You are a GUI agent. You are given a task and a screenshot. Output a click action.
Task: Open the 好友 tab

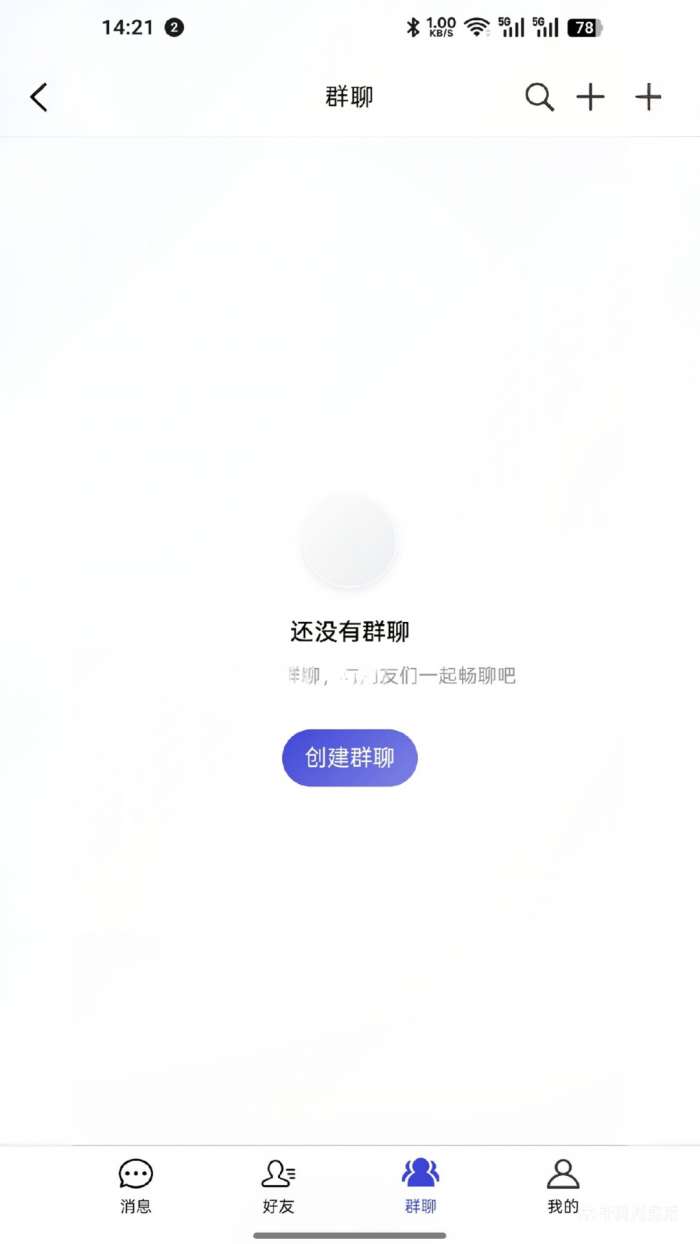[278, 1186]
